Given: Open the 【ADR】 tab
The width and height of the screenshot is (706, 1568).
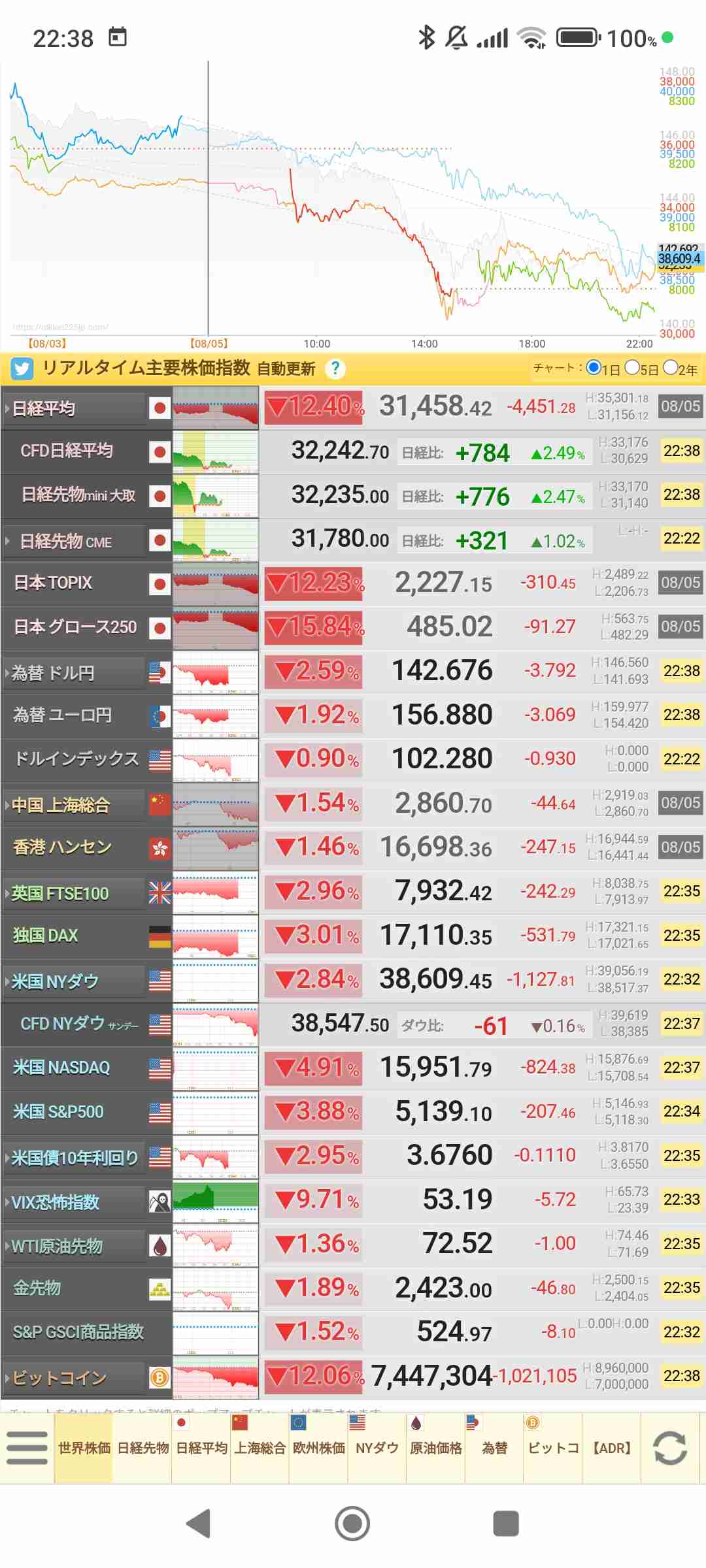Looking at the screenshot, I should [612, 1448].
